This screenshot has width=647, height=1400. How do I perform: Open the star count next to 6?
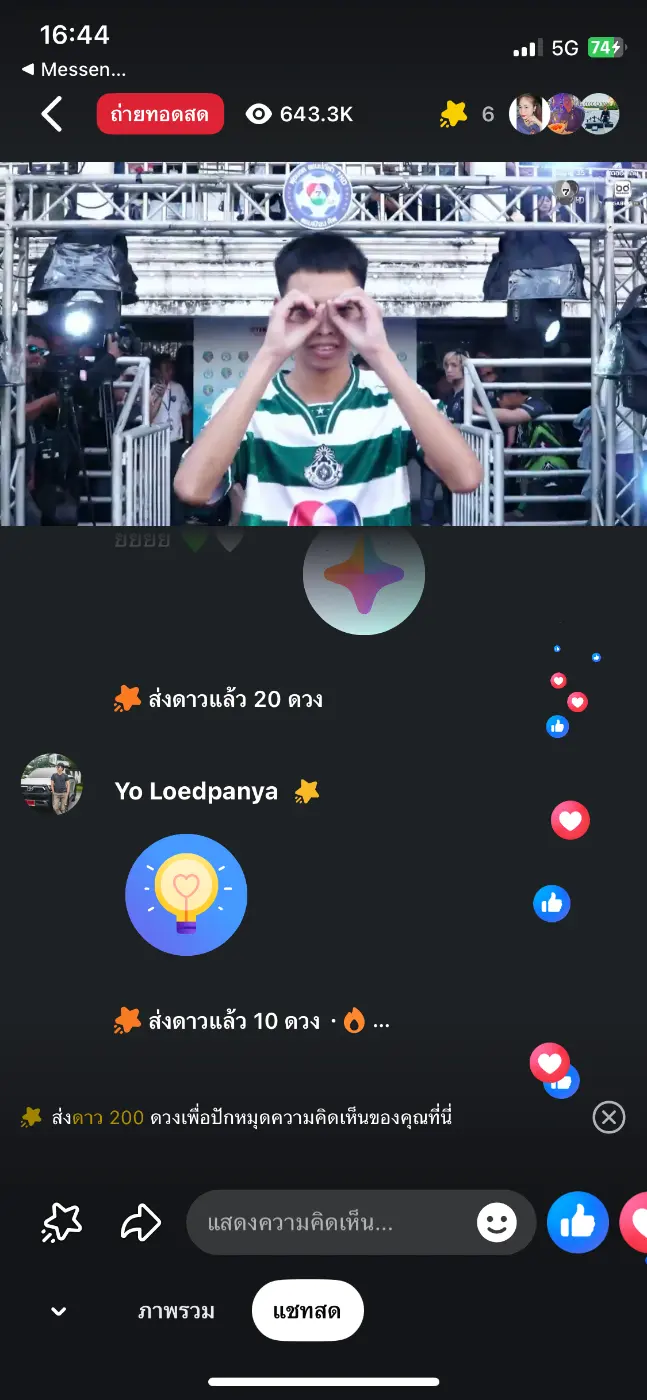467,114
